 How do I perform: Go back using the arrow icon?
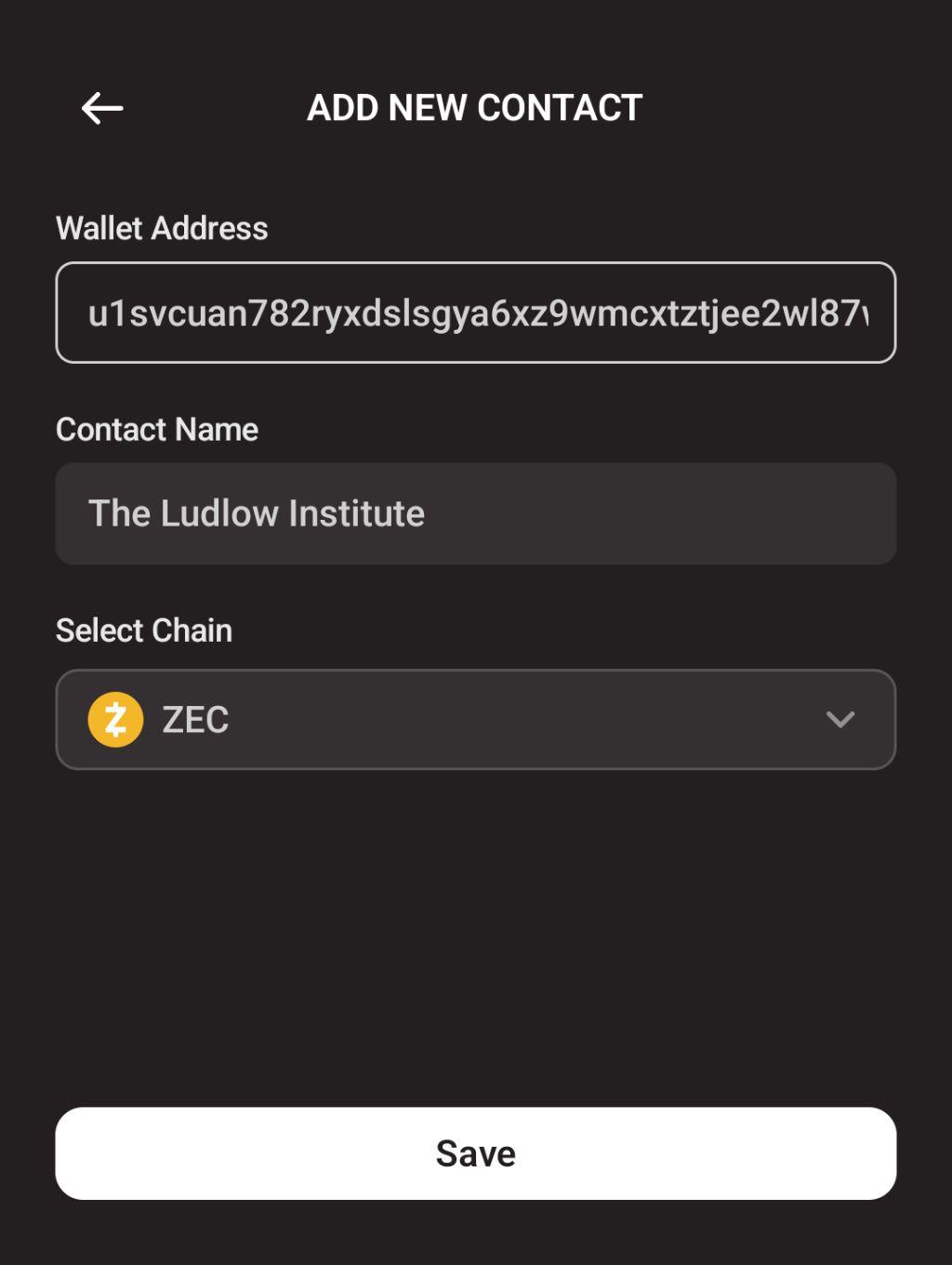click(102, 108)
